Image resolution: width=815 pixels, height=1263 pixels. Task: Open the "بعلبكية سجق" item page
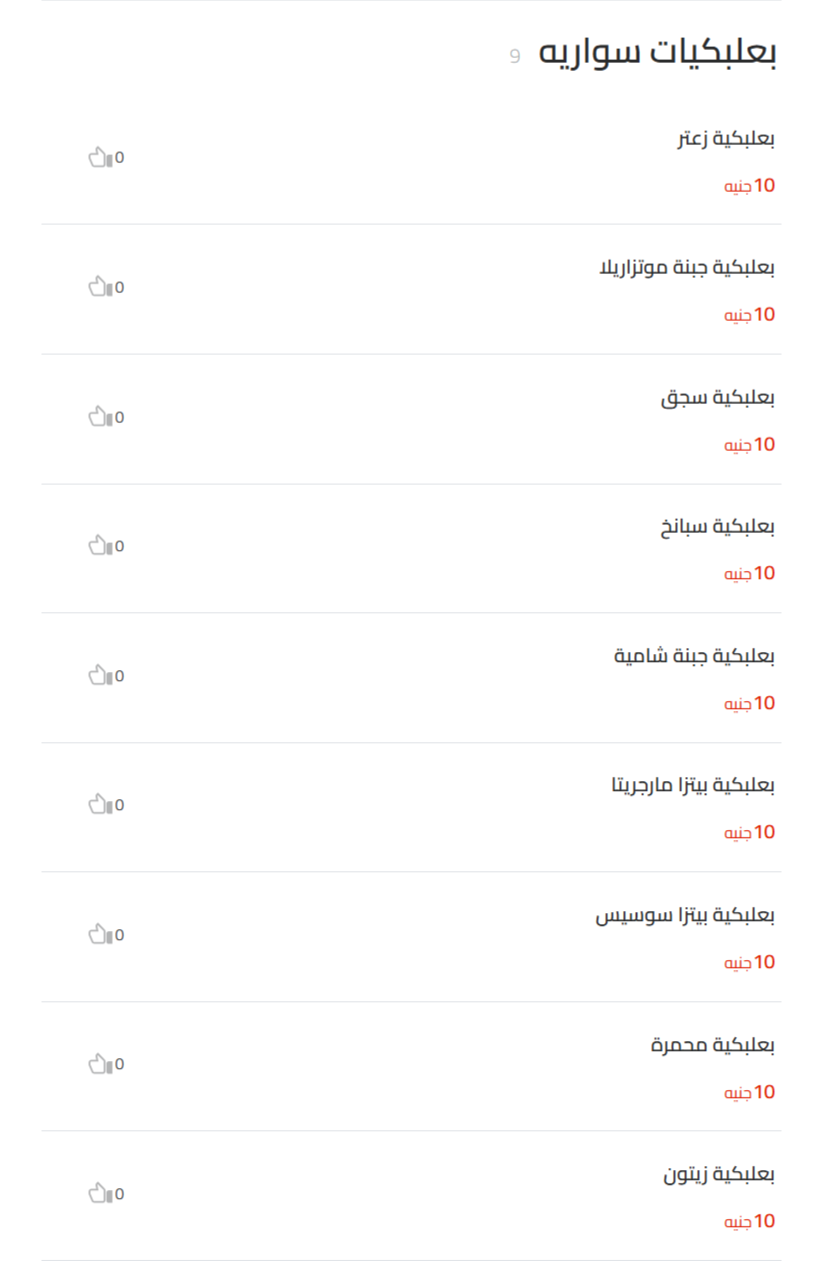click(725, 397)
